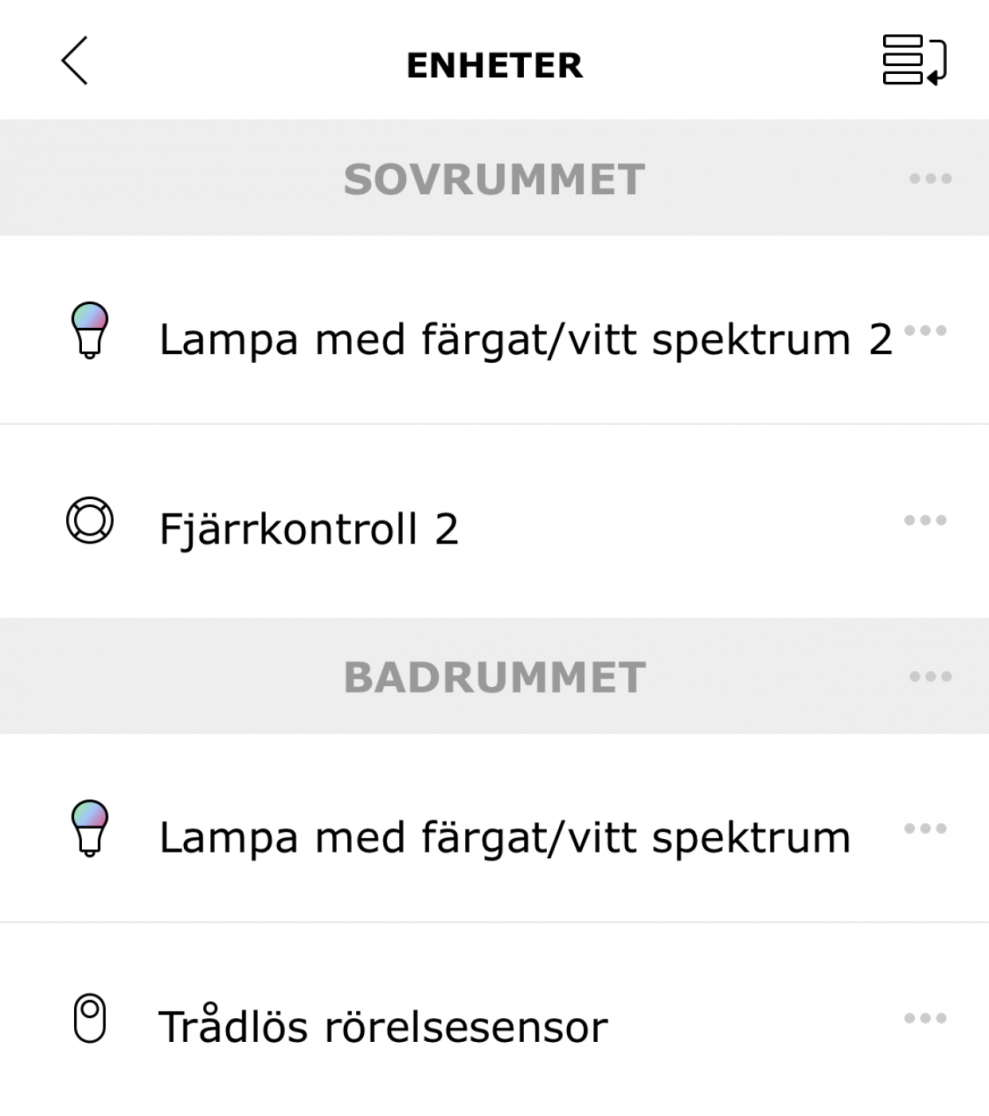
Task: Go back from the Enheter screen
Action: tap(75, 62)
